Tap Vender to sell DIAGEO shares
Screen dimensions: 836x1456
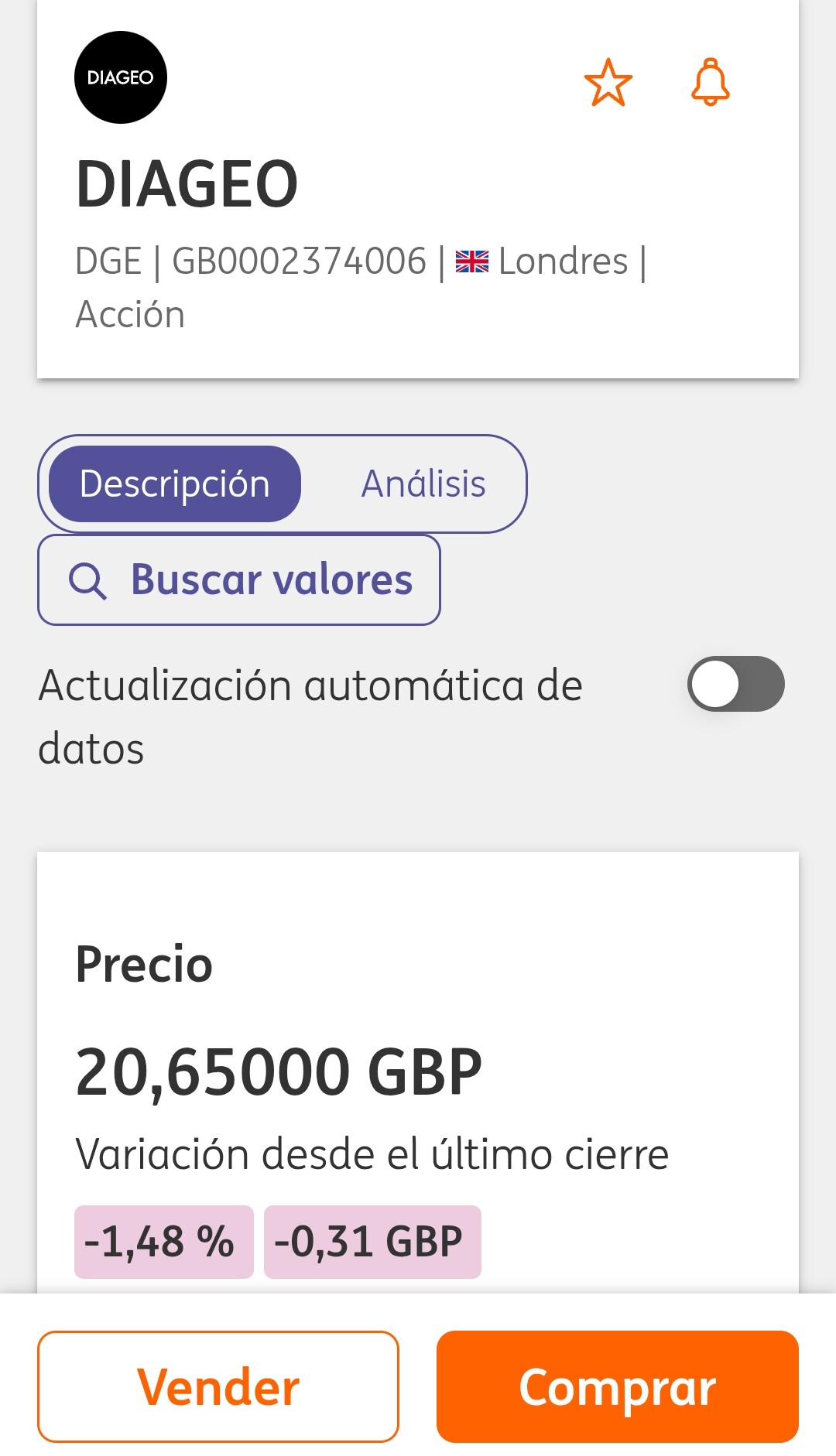218,1386
